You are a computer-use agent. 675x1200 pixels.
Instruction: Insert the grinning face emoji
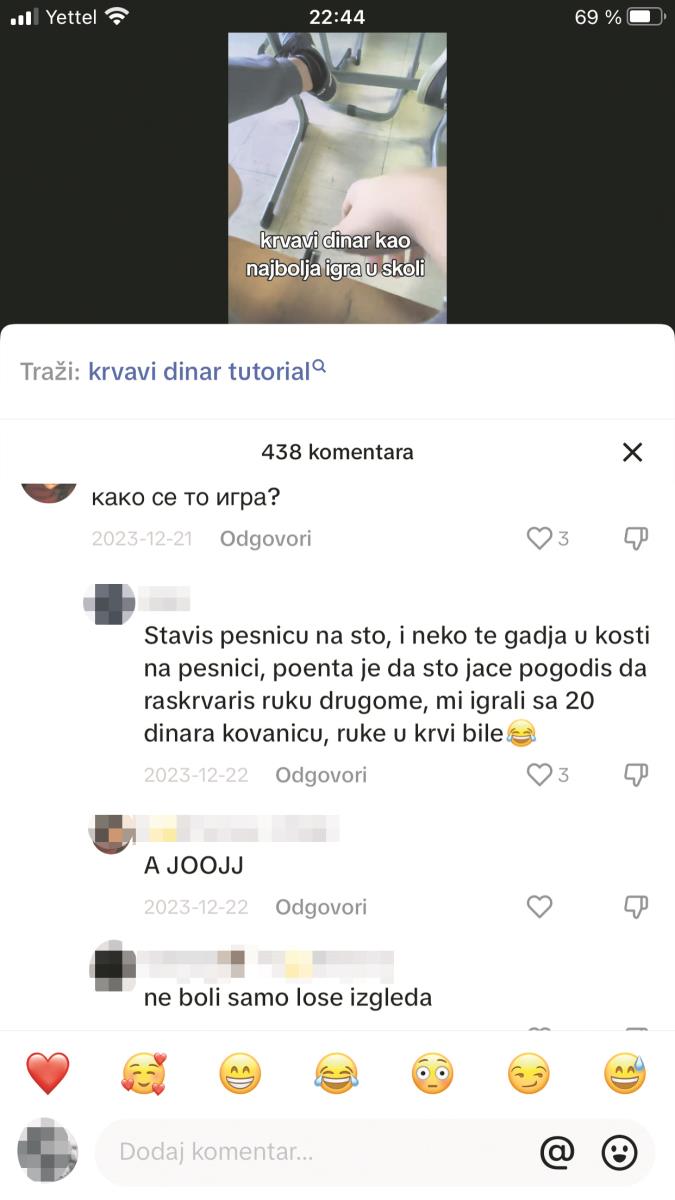240,1074
